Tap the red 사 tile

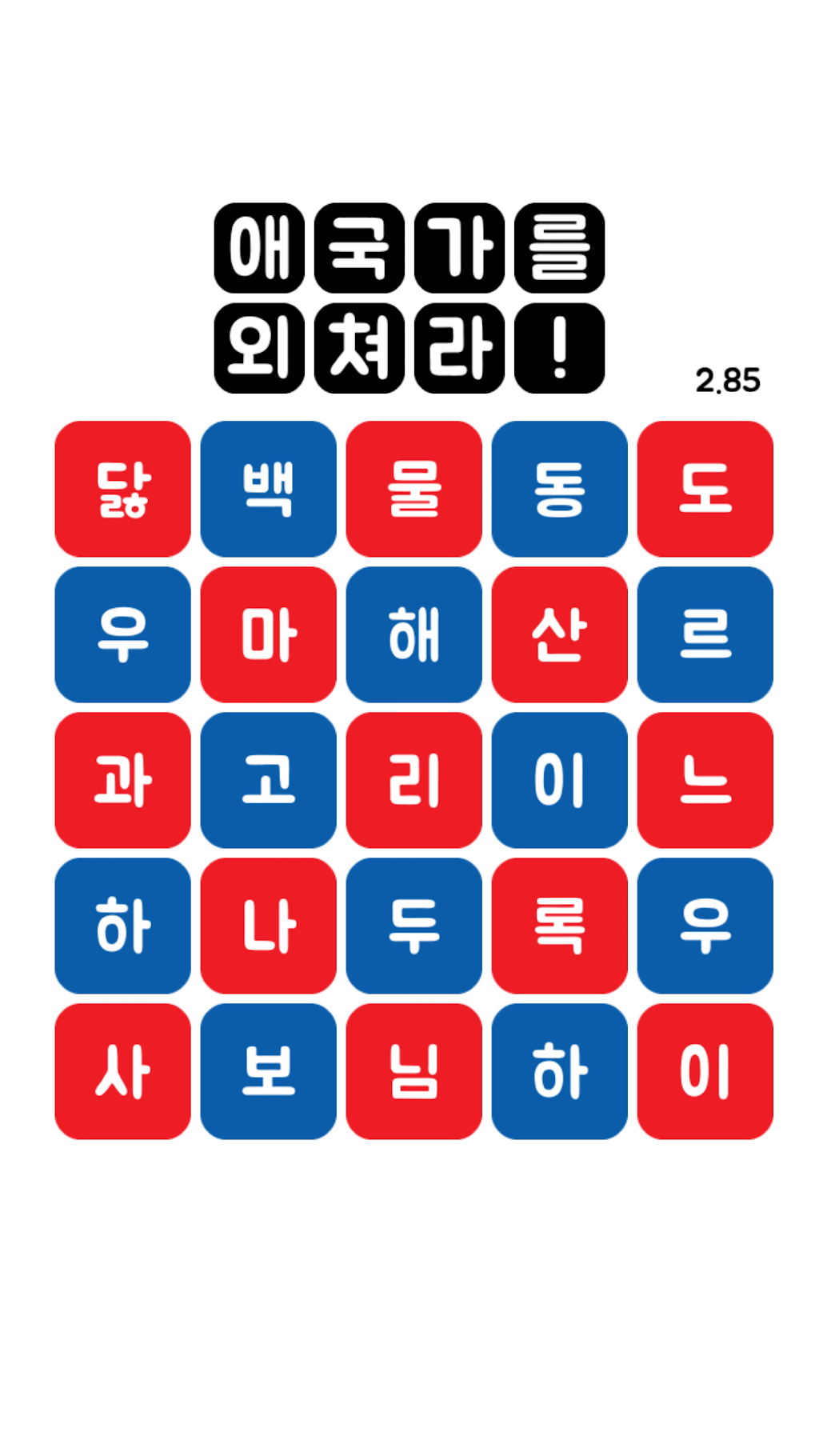pos(122,1071)
